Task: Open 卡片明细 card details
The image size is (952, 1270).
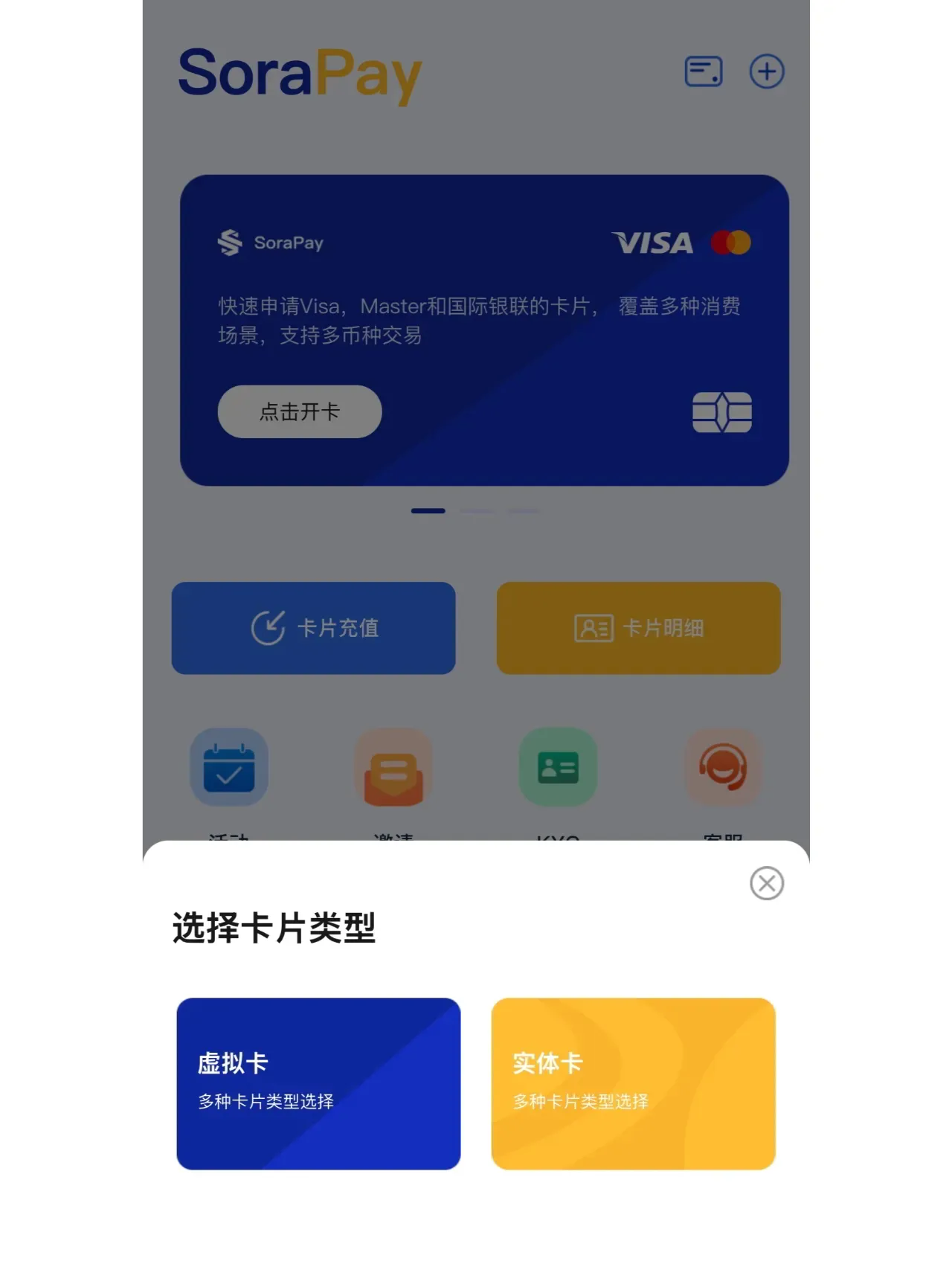Action: [x=639, y=628]
